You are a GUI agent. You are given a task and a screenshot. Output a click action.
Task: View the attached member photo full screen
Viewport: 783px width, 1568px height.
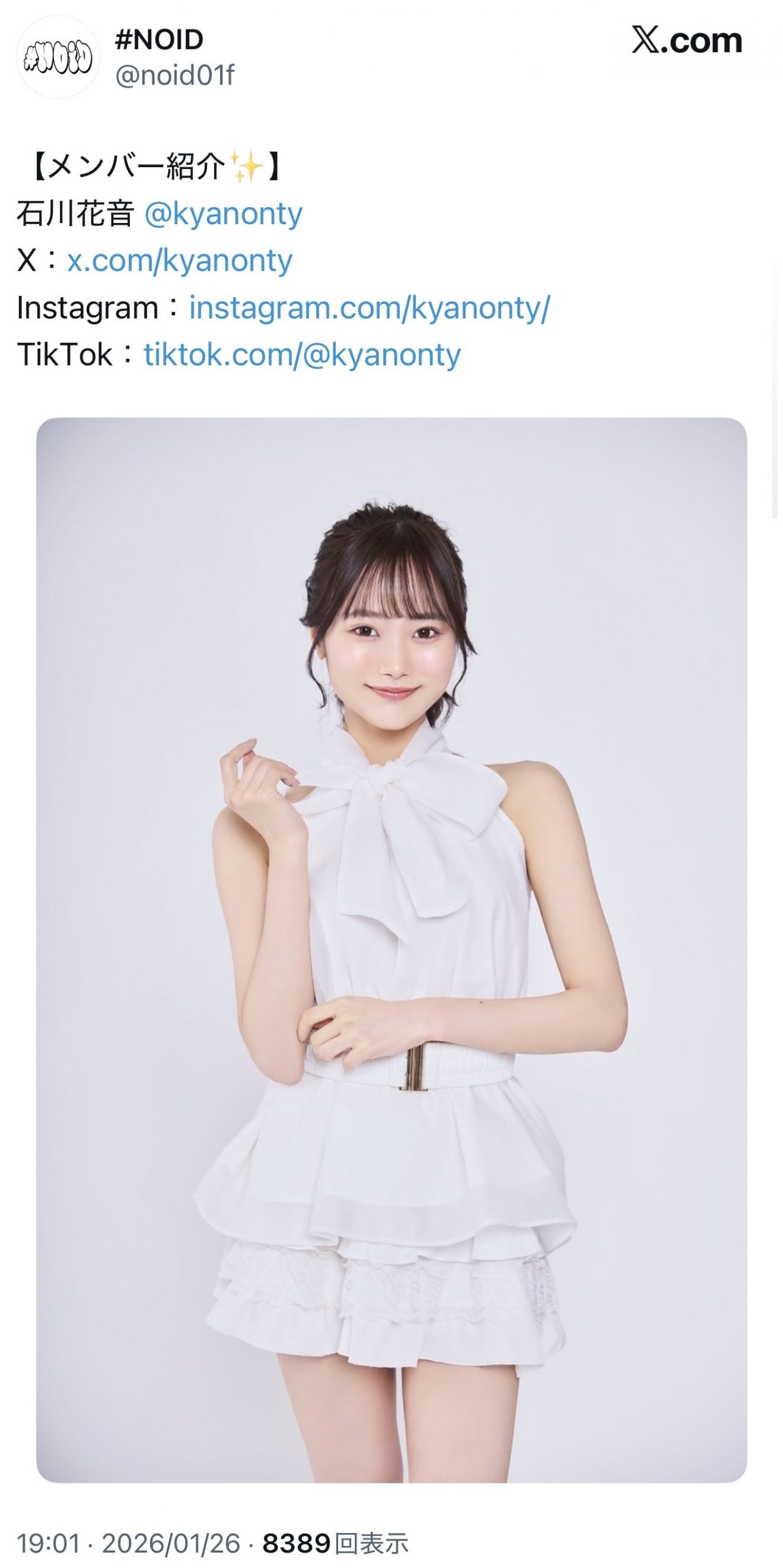pyautogui.click(x=391, y=949)
